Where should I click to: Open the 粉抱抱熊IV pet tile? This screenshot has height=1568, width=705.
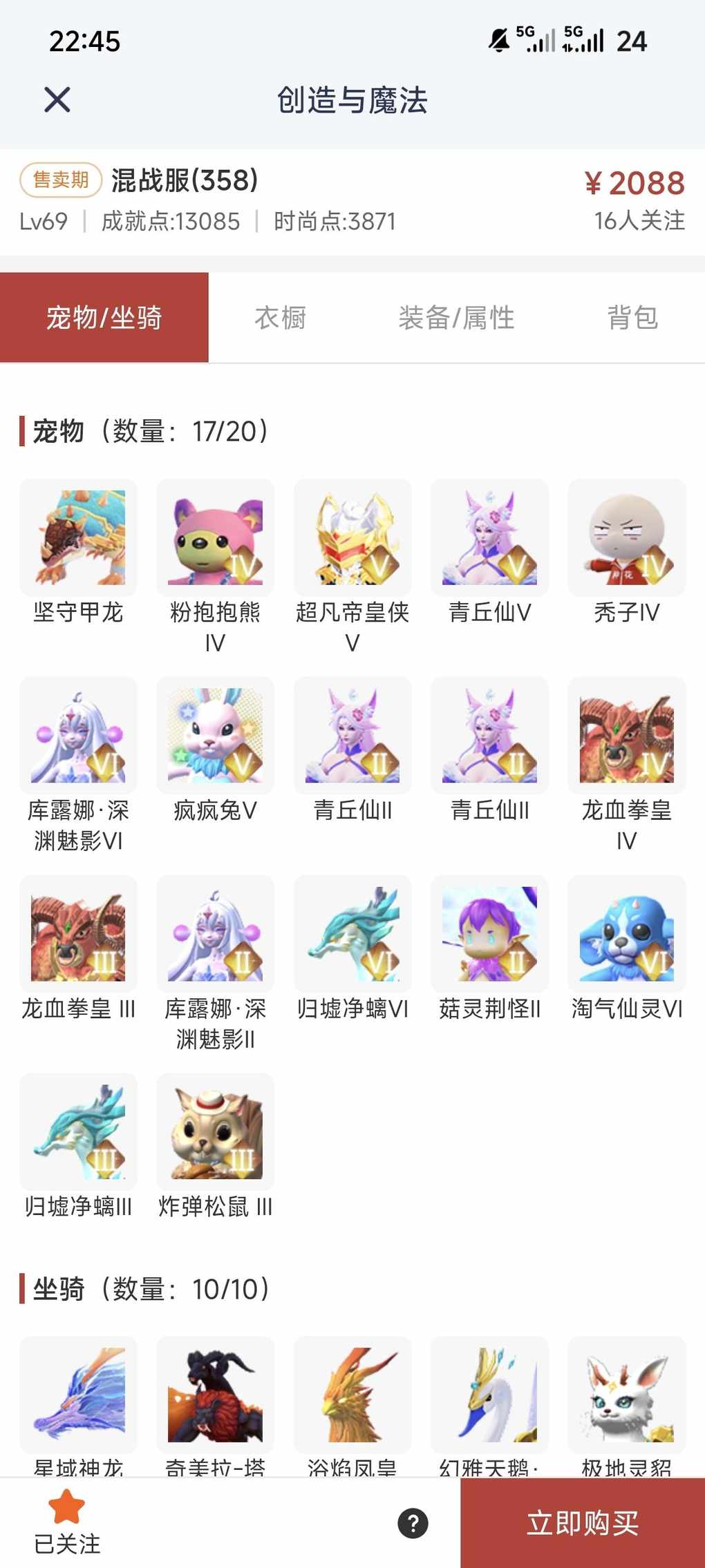215,538
